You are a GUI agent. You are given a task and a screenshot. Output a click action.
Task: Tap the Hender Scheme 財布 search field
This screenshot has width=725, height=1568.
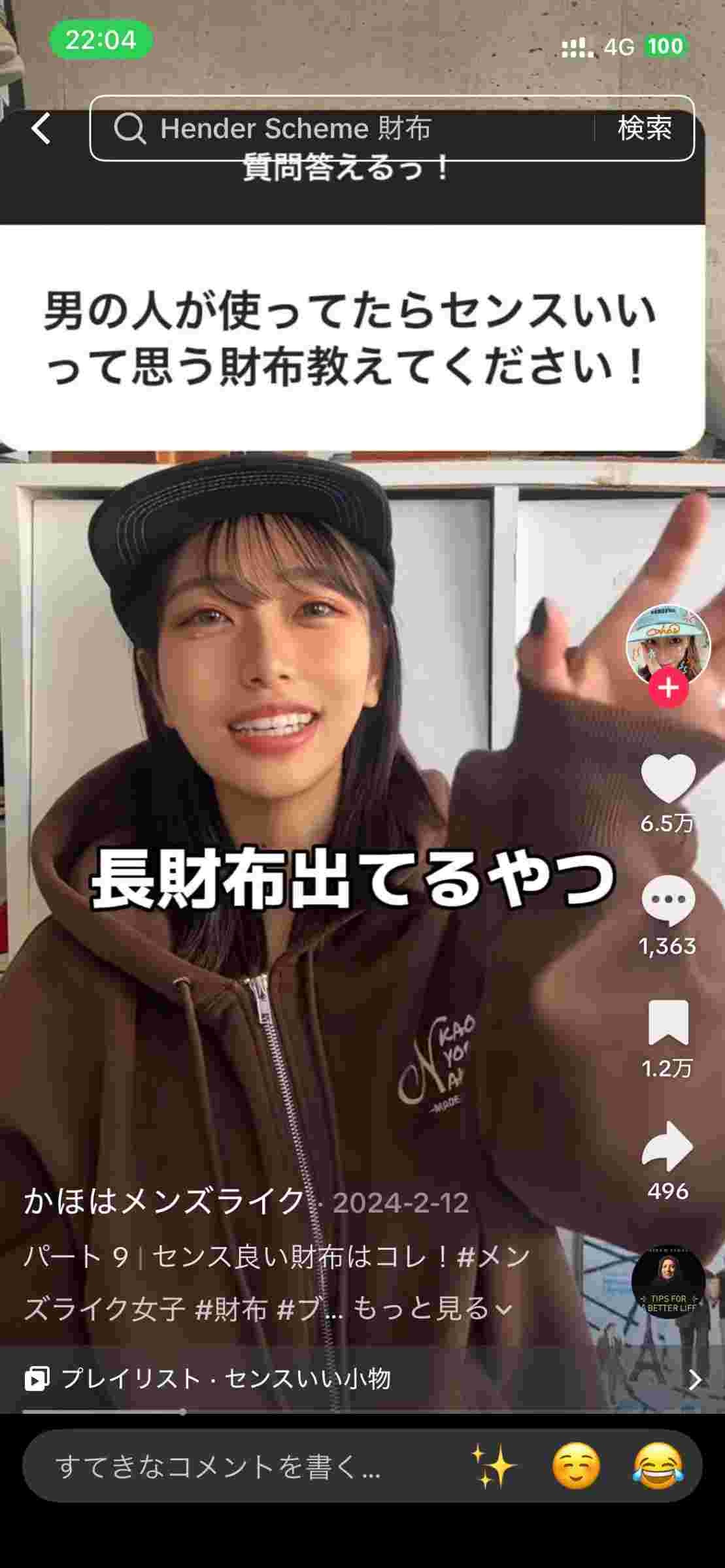pyautogui.click(x=340, y=129)
